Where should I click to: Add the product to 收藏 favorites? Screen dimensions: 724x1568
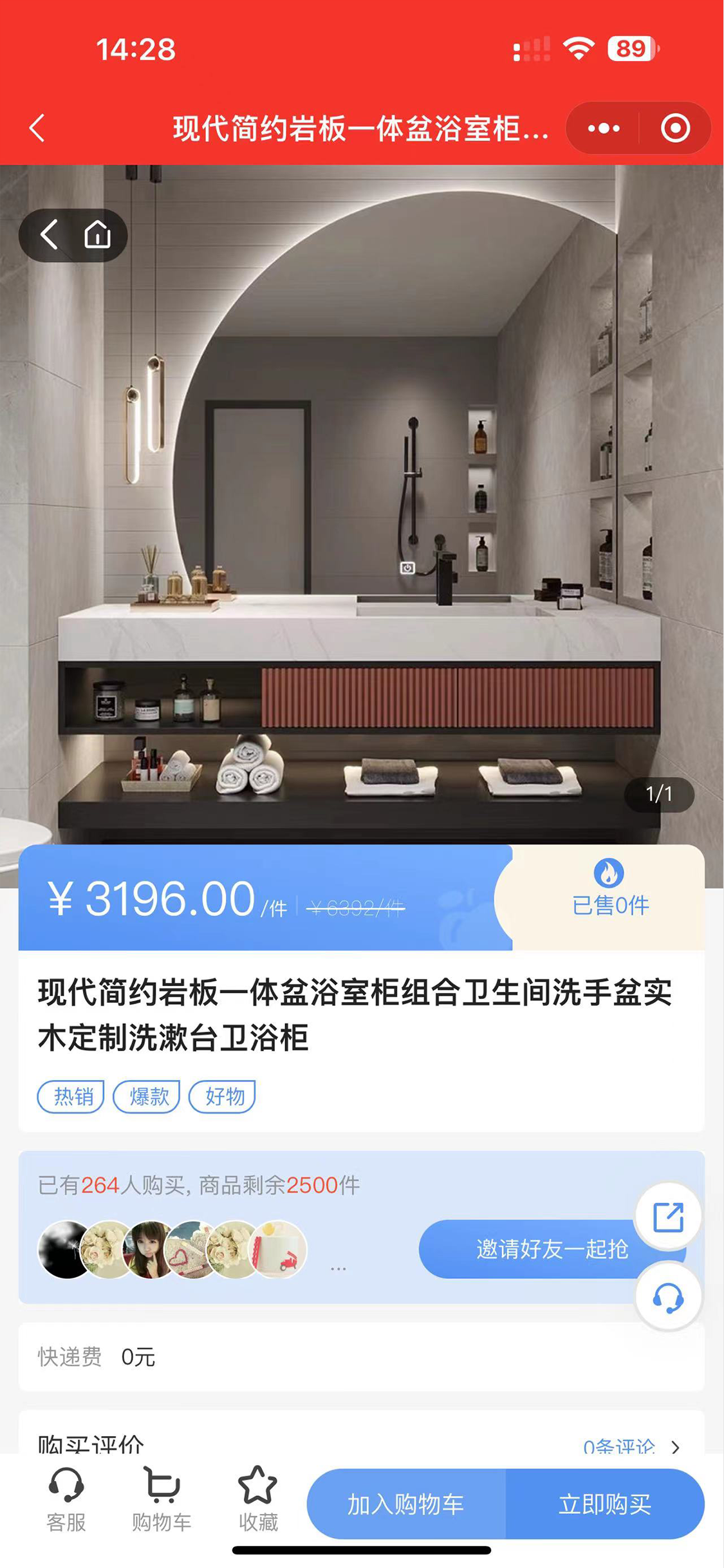click(x=258, y=1500)
